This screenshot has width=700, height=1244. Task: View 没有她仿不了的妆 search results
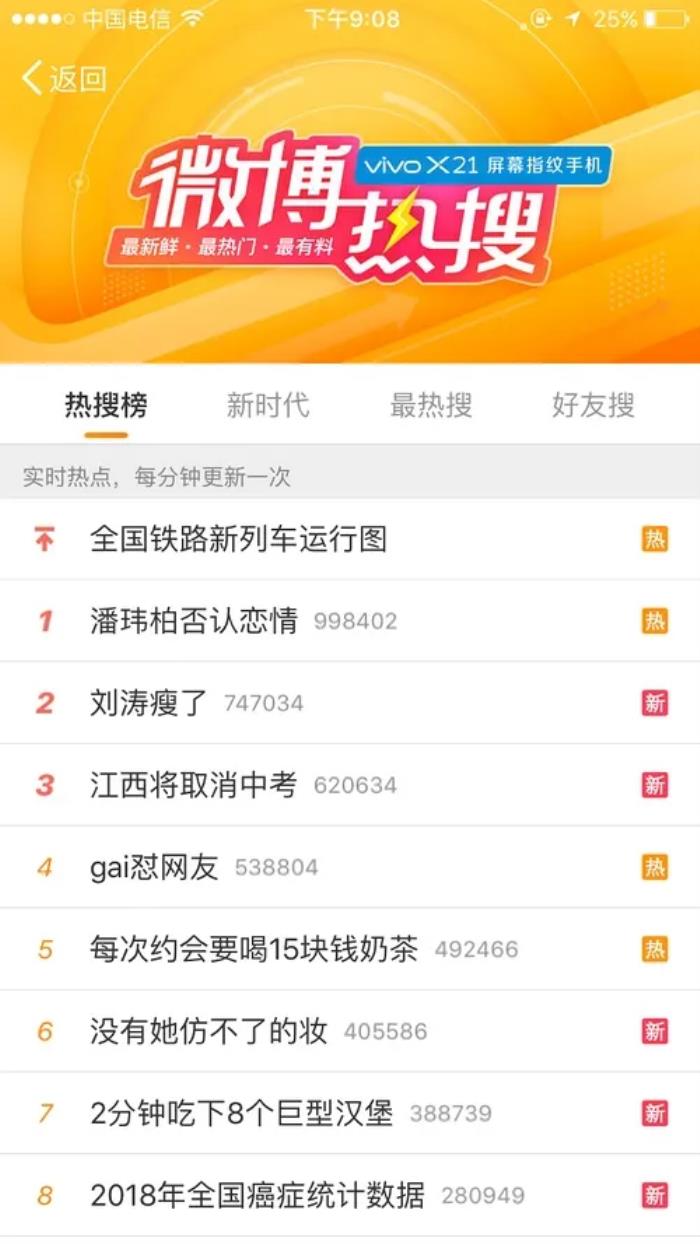click(x=209, y=1031)
